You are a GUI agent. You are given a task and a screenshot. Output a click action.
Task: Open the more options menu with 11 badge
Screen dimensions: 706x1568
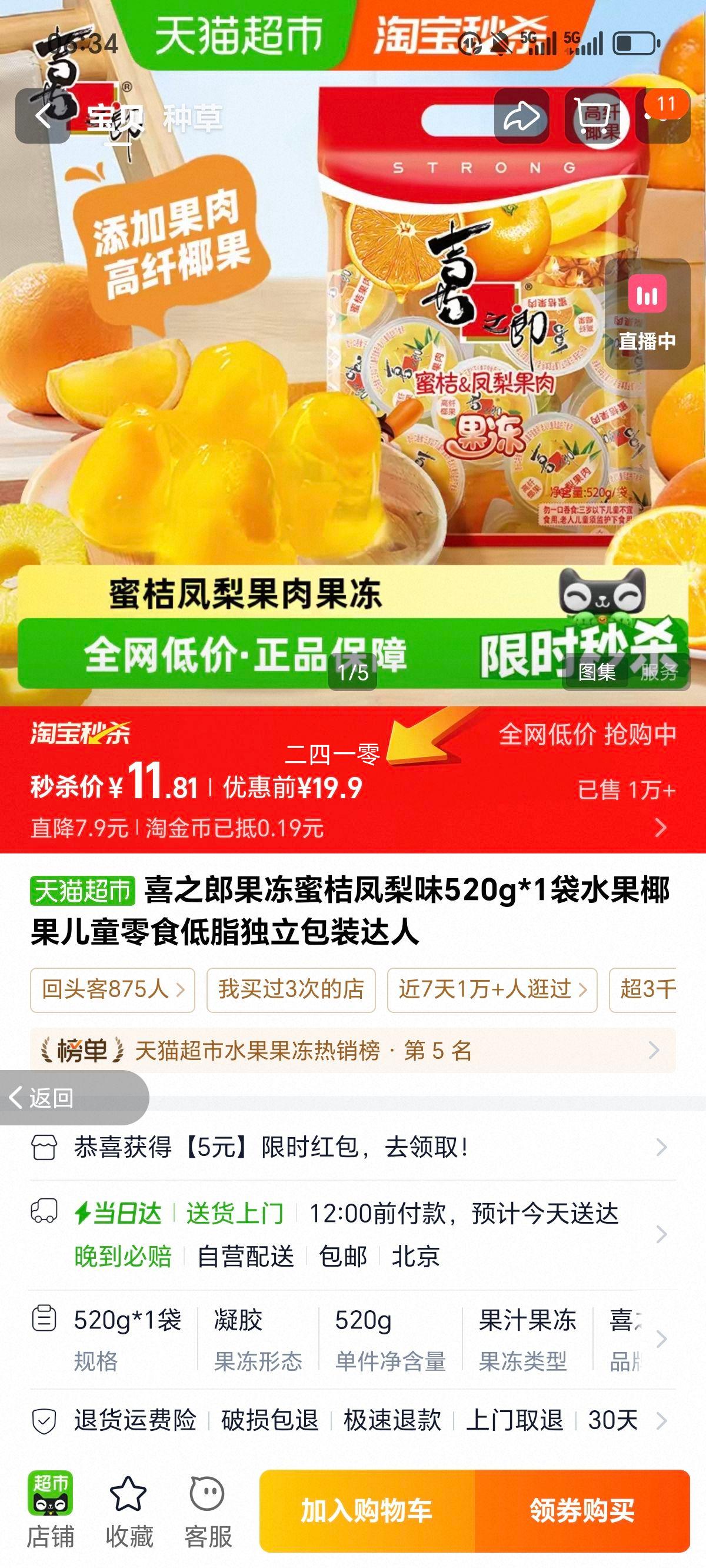662,115
